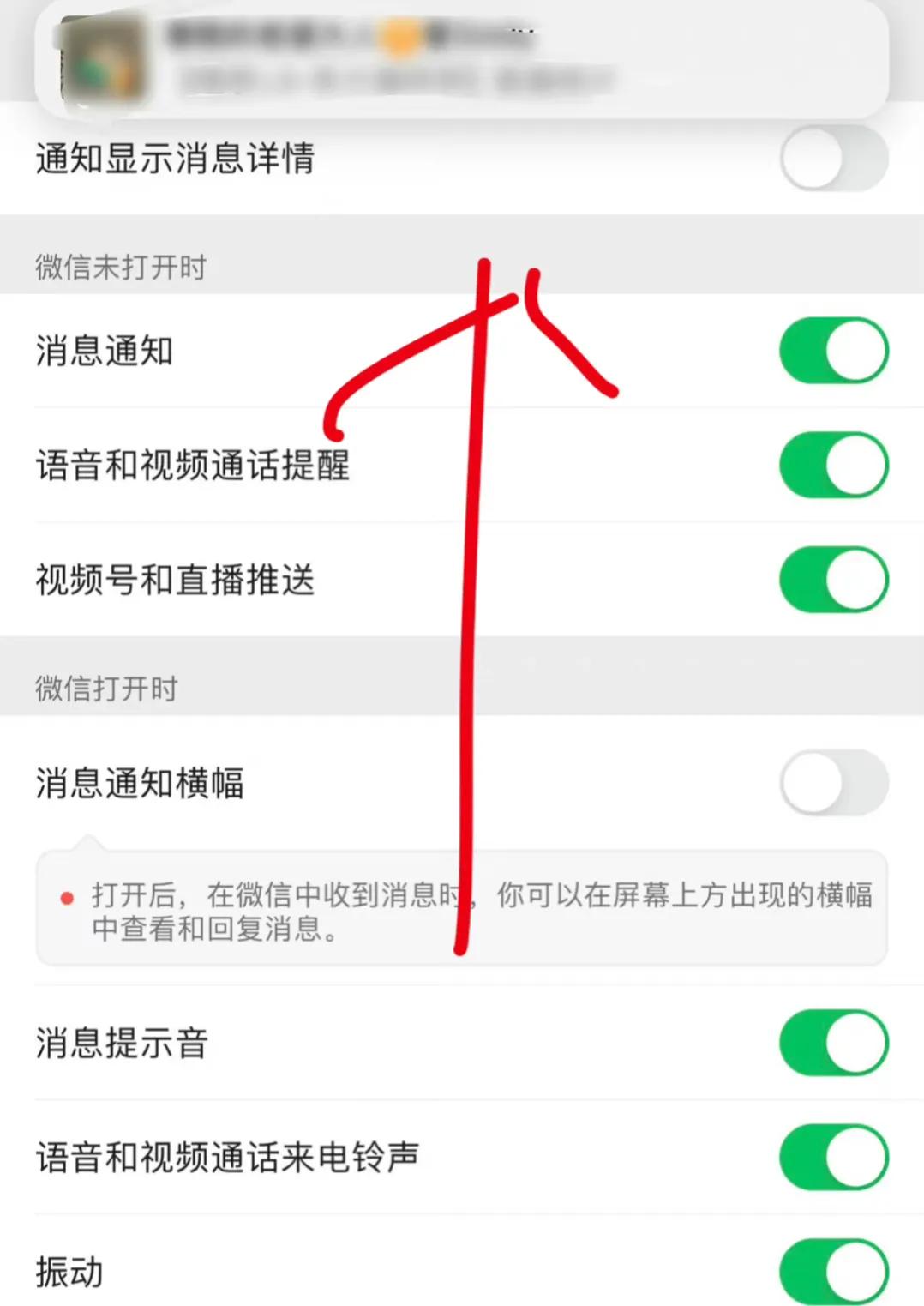The image size is (924, 1306).
Task: Click the 消息通知 row label
Action: (x=103, y=350)
